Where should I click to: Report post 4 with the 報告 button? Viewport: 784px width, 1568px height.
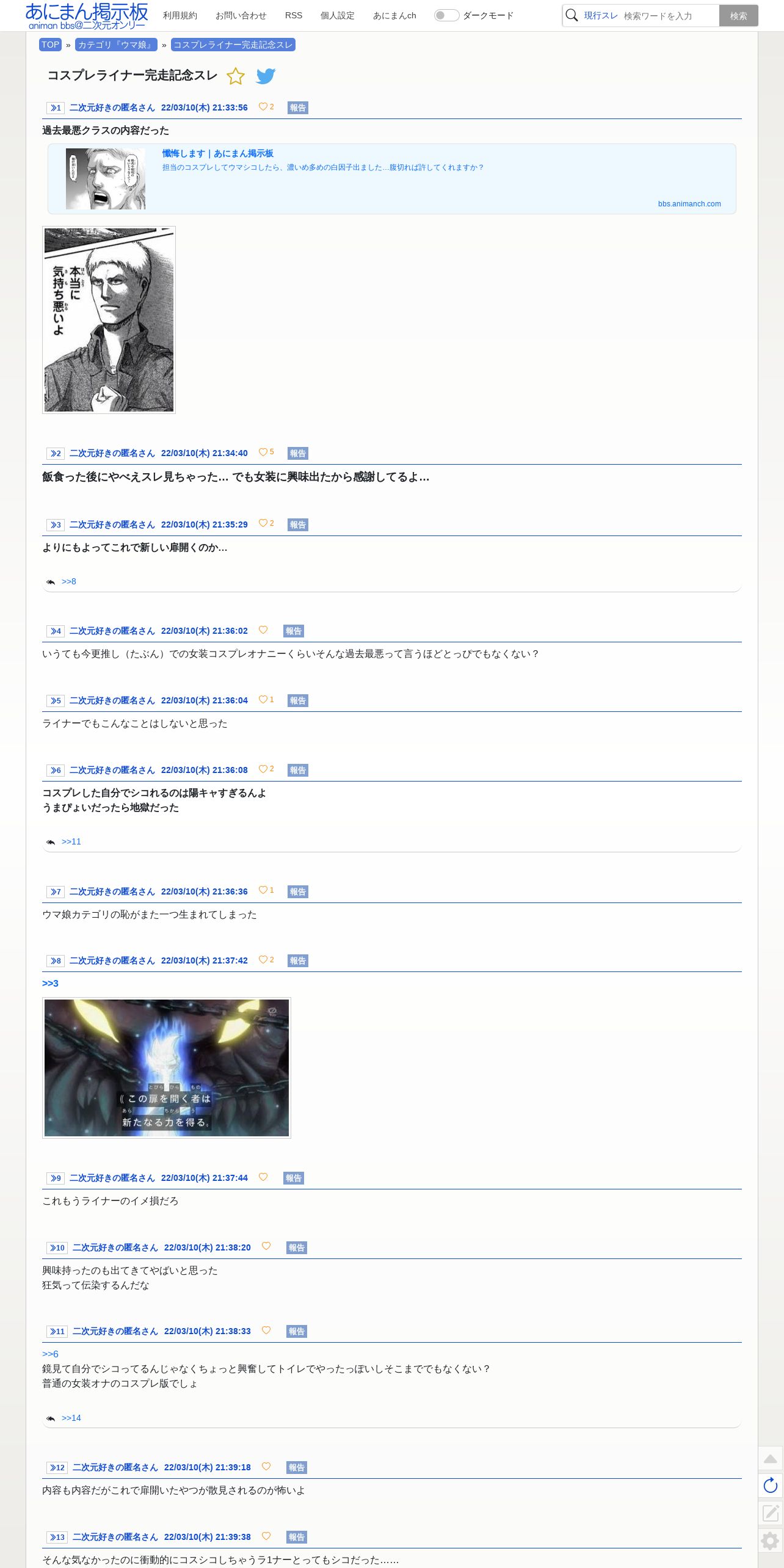(x=293, y=631)
